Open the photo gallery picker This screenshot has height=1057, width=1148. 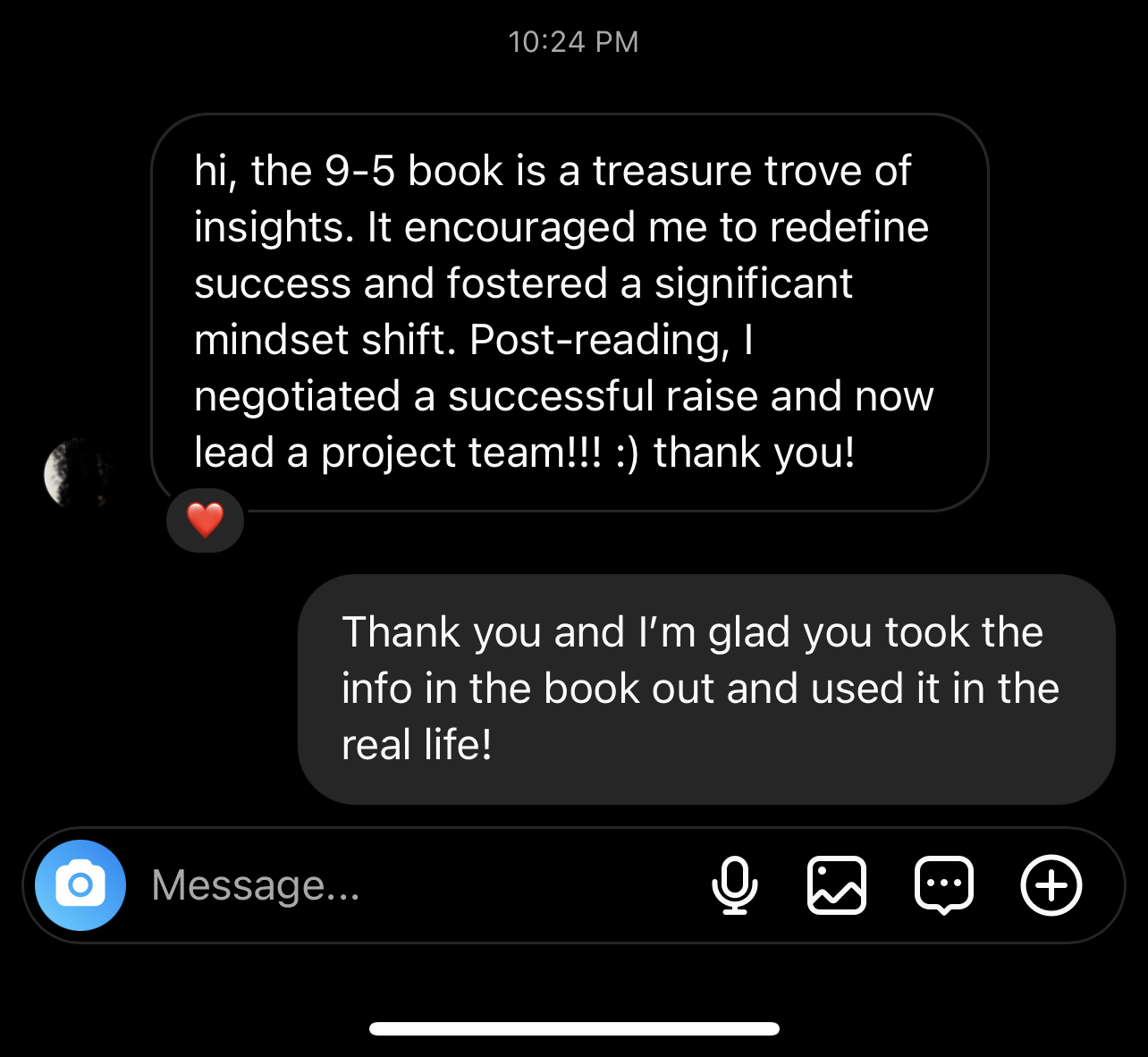click(x=837, y=885)
